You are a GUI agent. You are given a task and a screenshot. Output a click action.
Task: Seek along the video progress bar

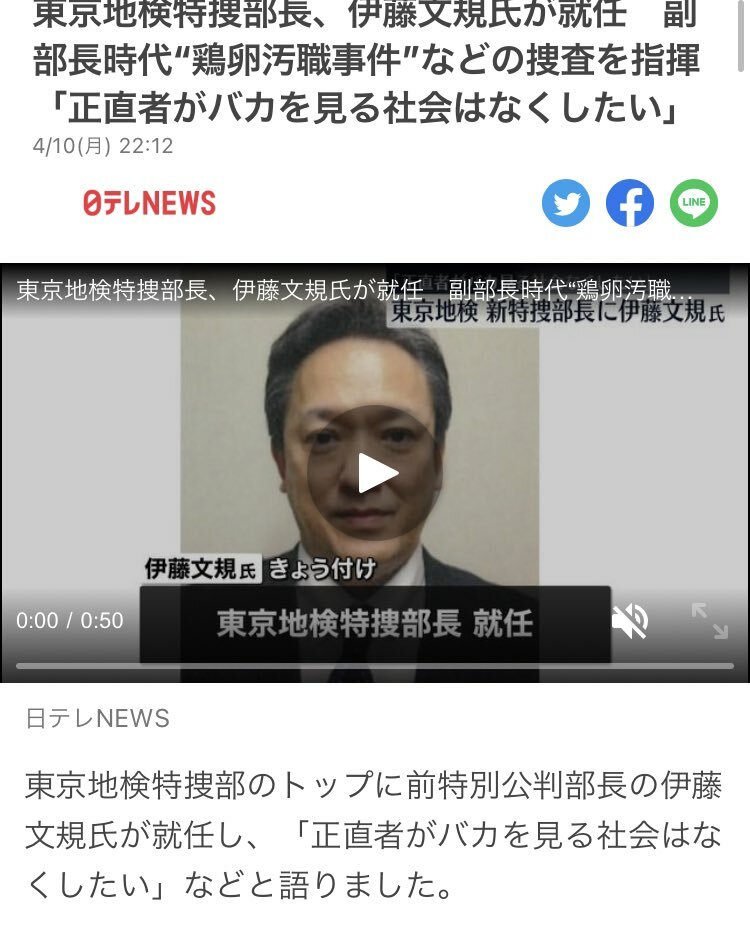tap(375, 665)
